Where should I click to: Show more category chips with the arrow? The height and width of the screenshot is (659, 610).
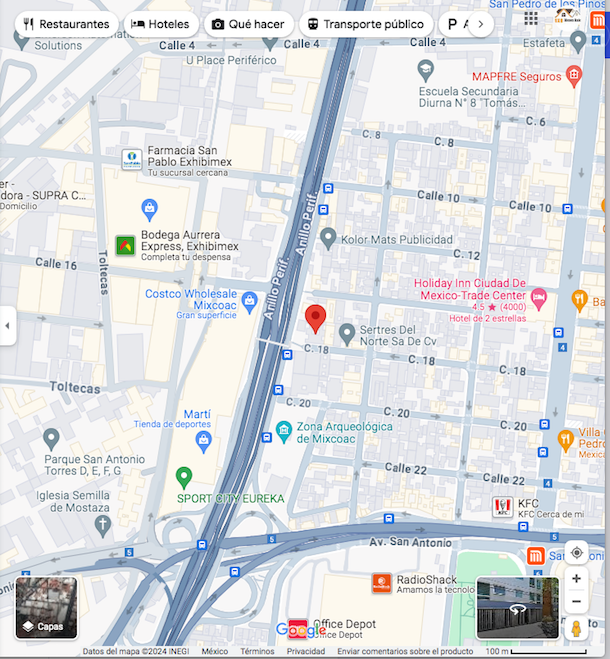click(481, 24)
